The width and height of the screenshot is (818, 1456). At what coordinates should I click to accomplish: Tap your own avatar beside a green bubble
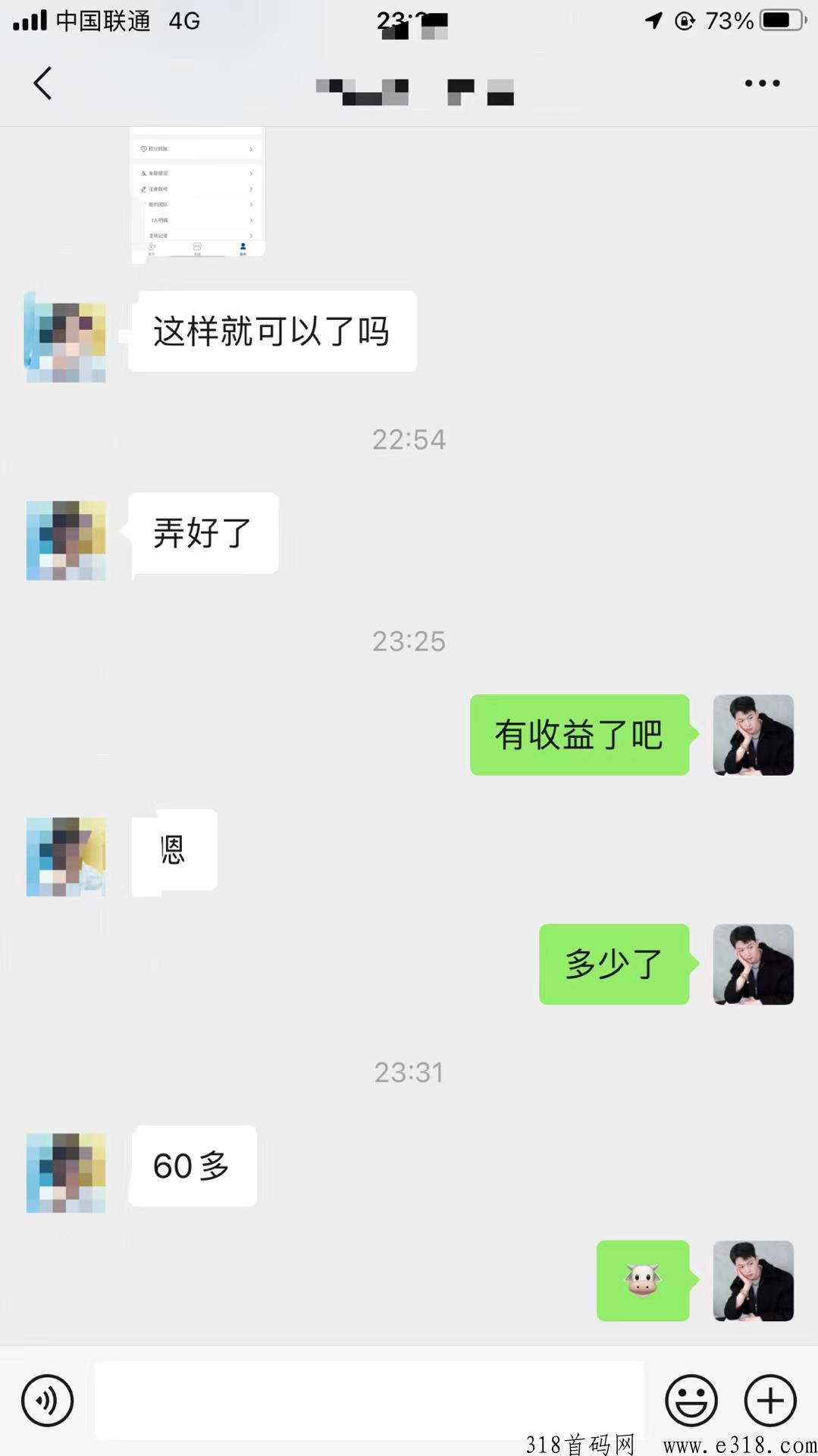(x=753, y=736)
